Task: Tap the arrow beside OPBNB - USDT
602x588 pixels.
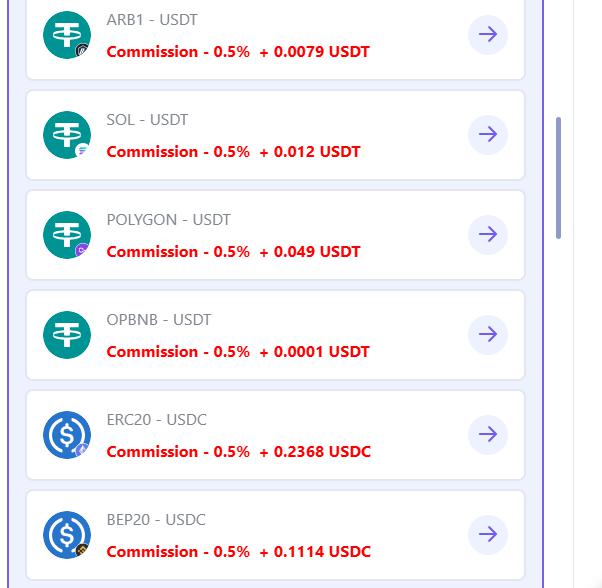Action: click(x=488, y=334)
